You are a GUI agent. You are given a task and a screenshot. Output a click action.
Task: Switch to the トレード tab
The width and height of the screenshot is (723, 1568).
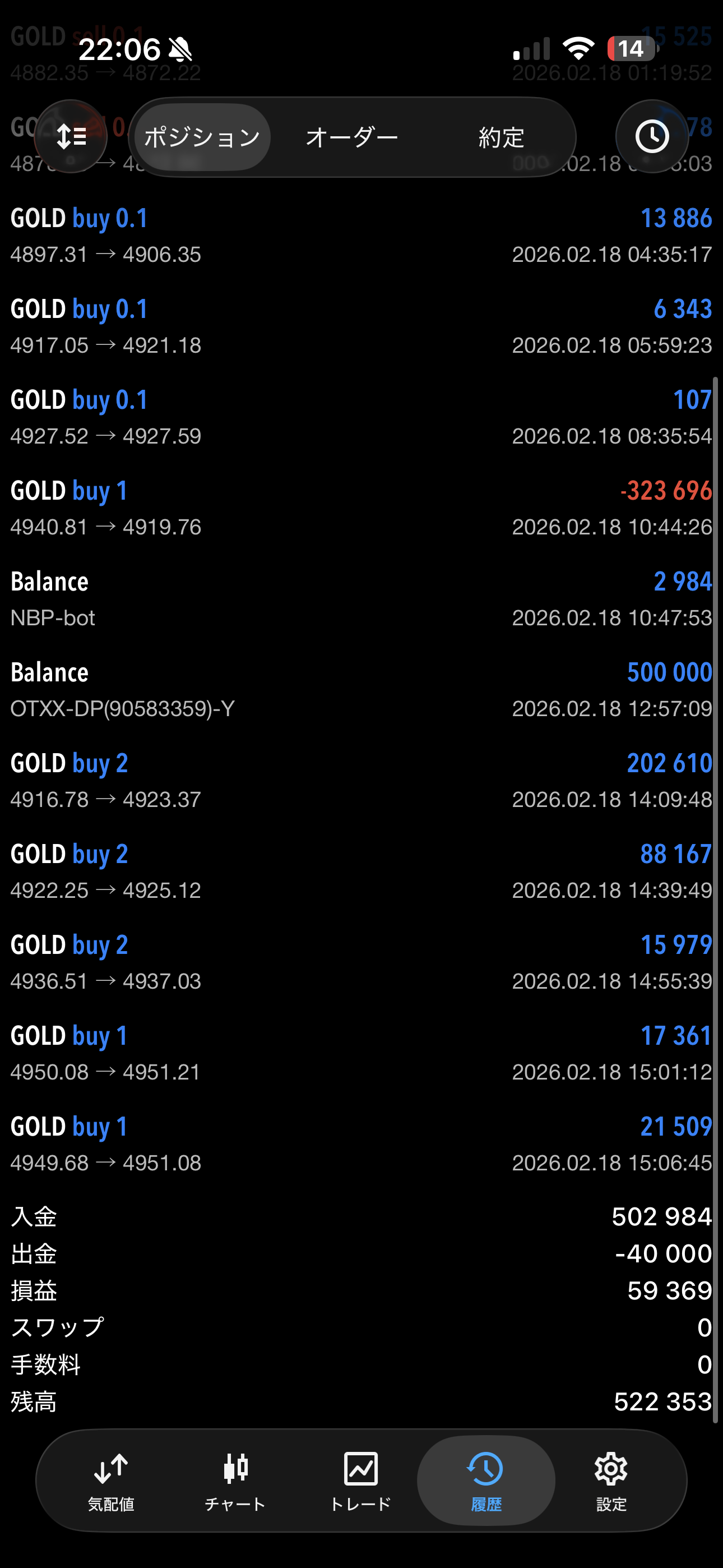[360, 1479]
